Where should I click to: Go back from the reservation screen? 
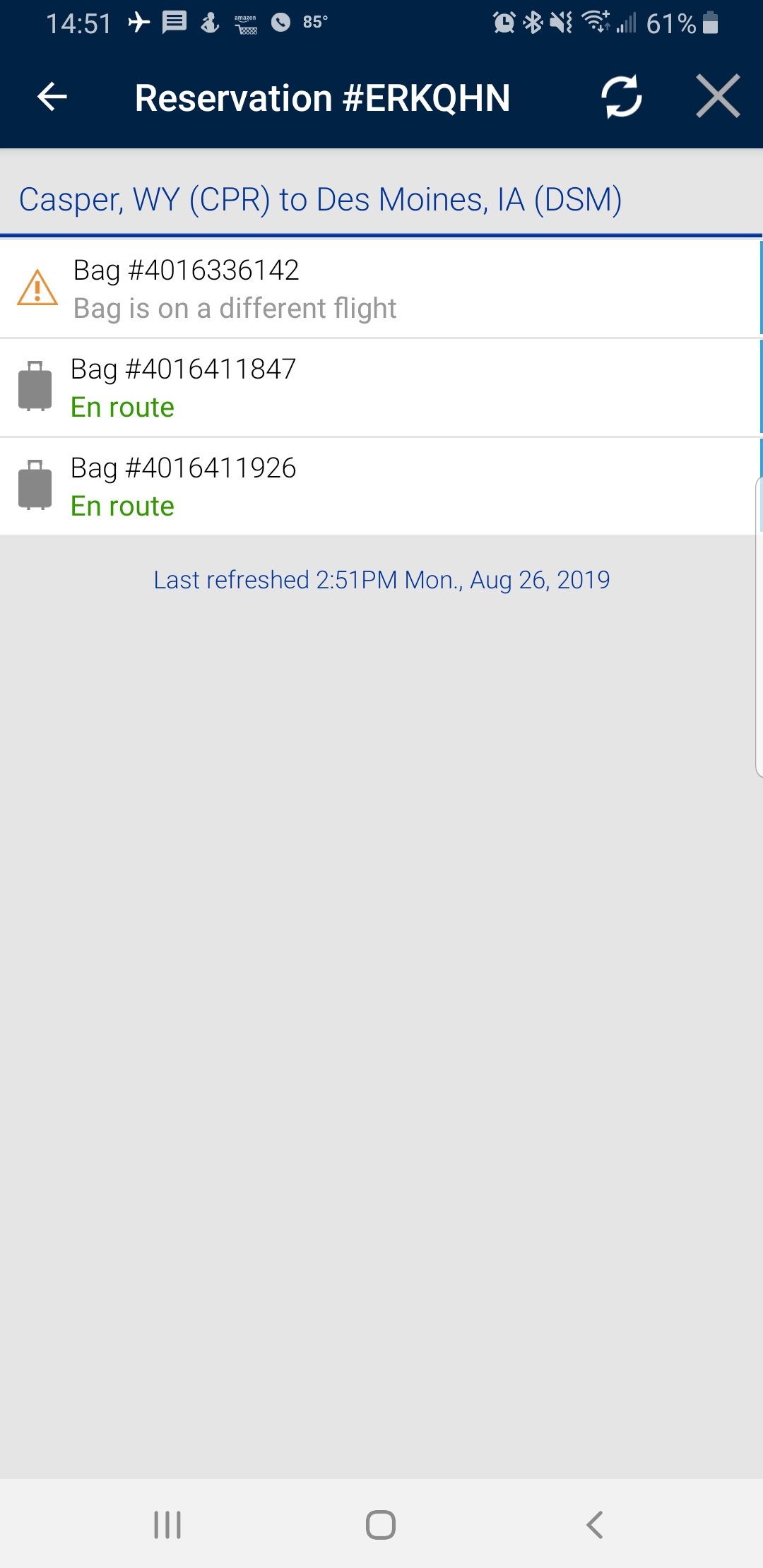(52, 97)
